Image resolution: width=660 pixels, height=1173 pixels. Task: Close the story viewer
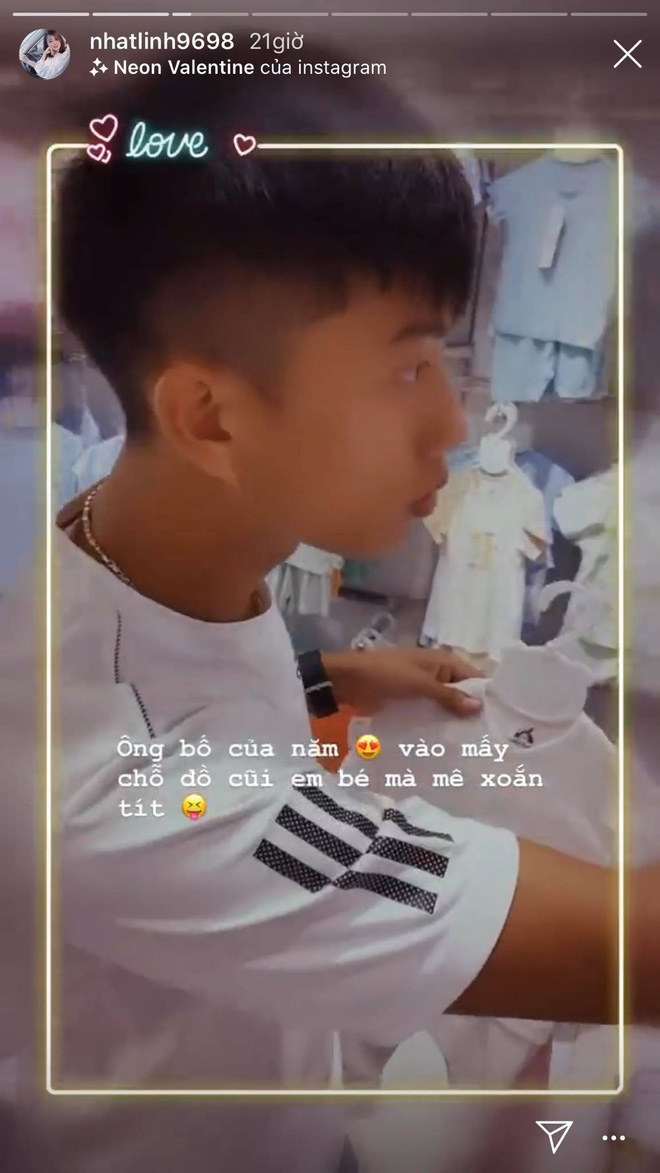point(627,54)
